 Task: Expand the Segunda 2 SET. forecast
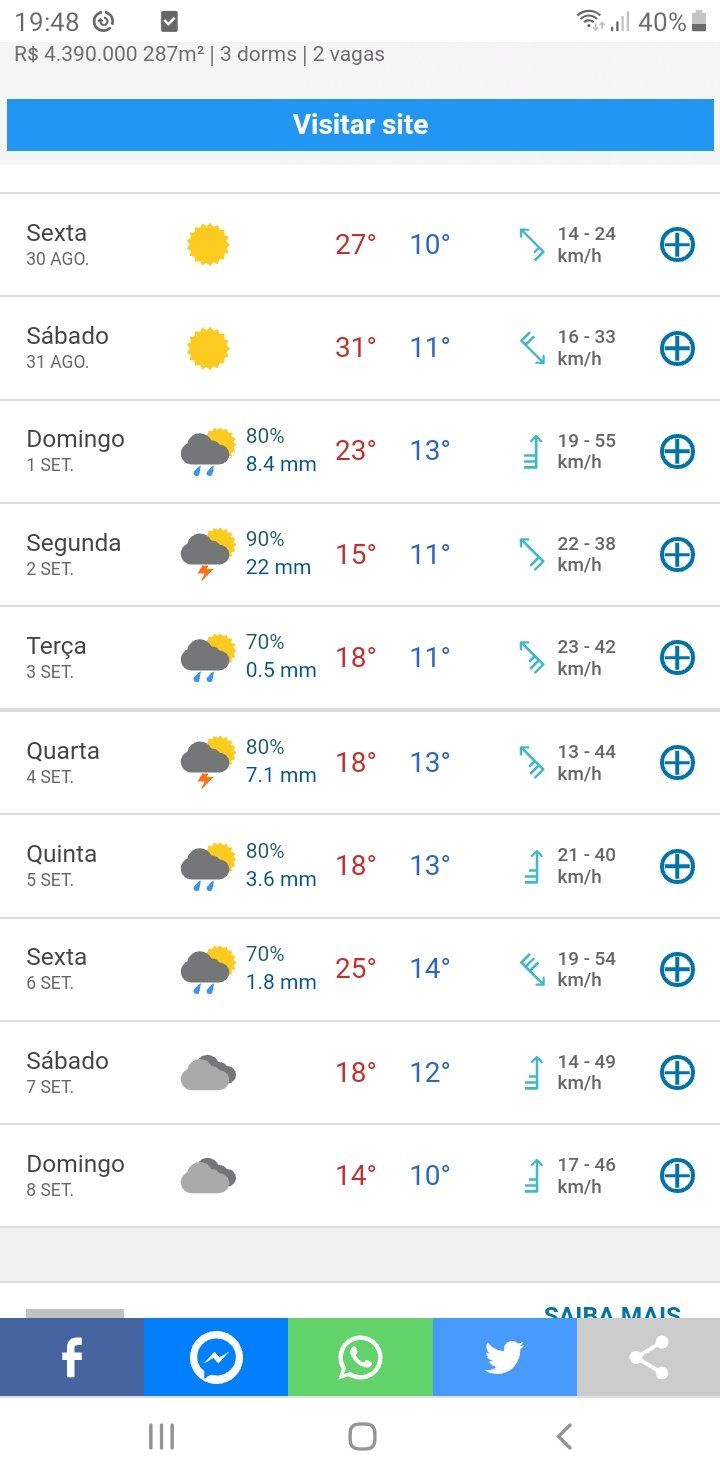click(677, 554)
